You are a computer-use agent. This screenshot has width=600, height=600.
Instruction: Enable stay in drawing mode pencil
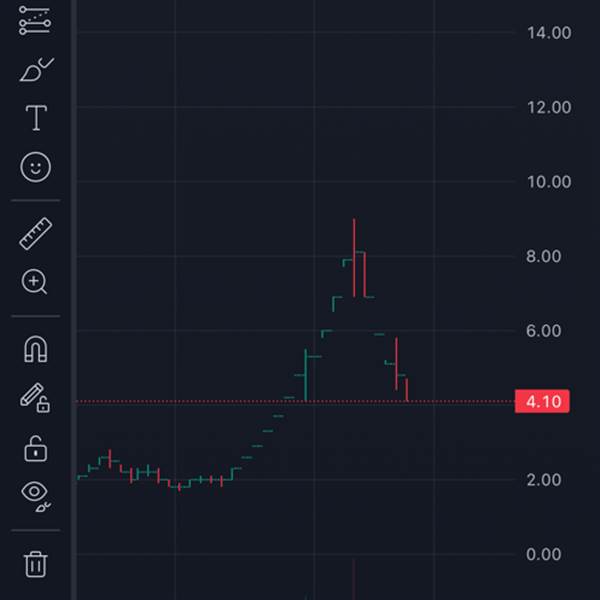coord(35,398)
